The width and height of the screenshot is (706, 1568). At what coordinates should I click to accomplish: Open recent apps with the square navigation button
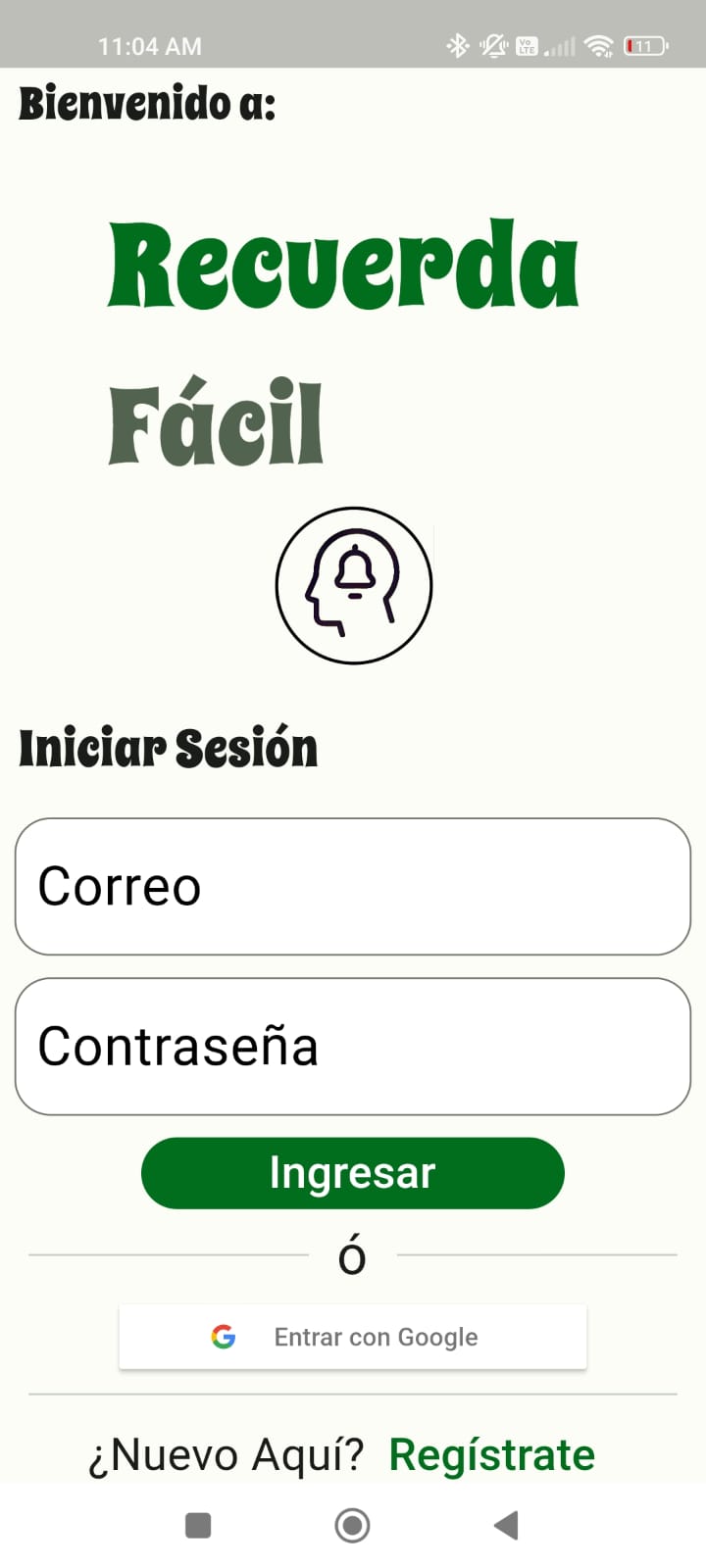coord(198,1525)
